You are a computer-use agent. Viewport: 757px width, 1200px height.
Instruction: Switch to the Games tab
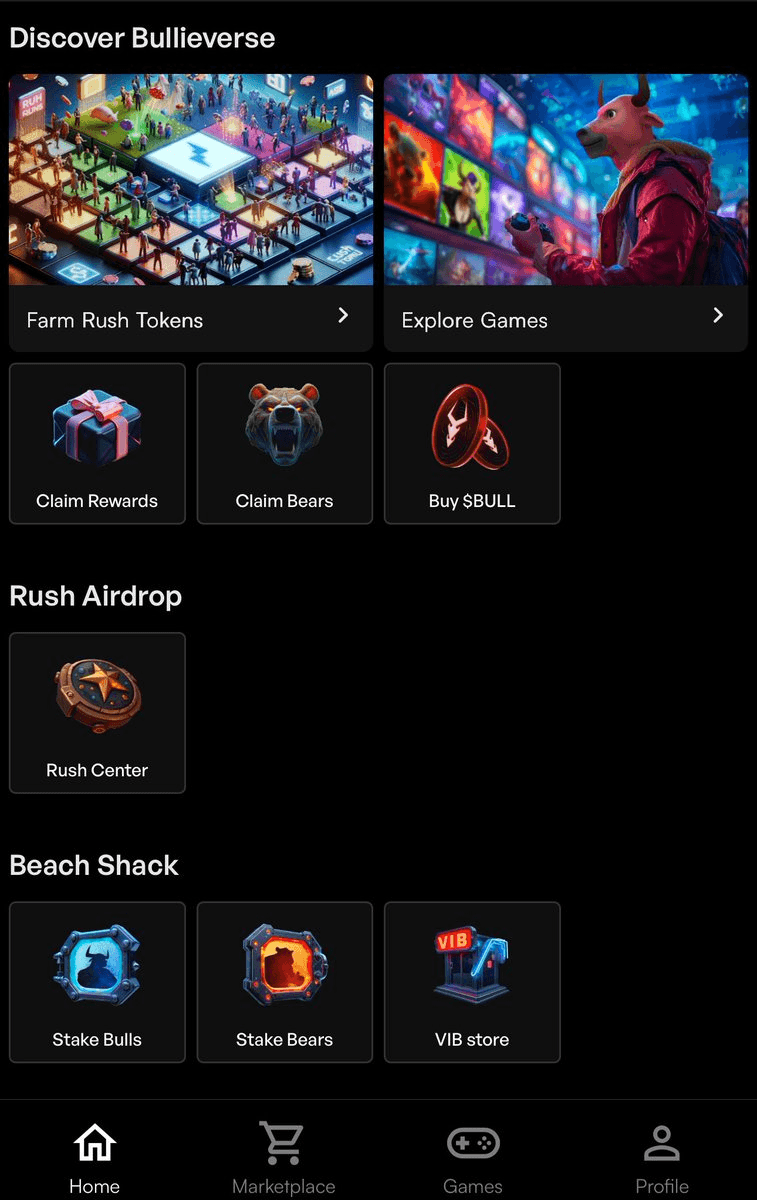click(473, 1157)
